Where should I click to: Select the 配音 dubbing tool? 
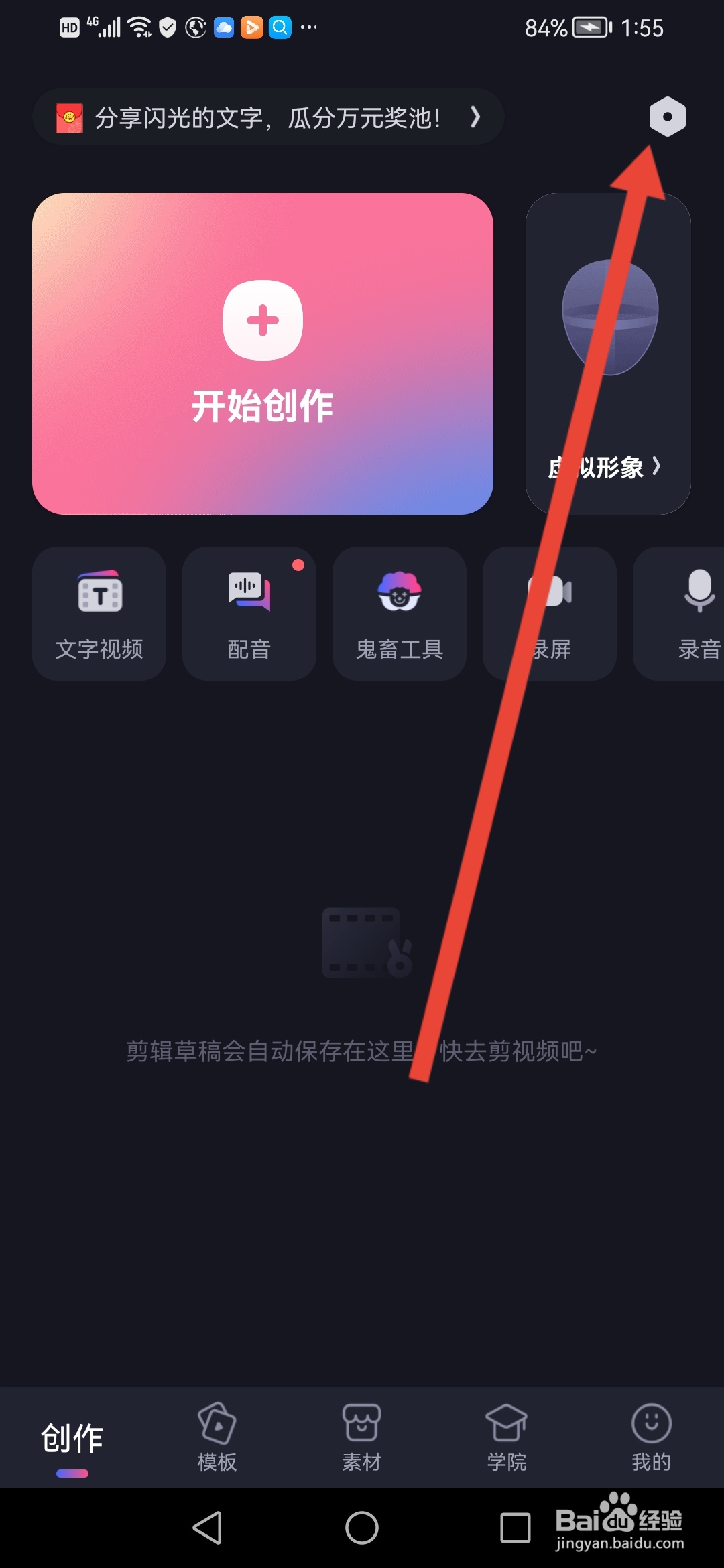(248, 613)
